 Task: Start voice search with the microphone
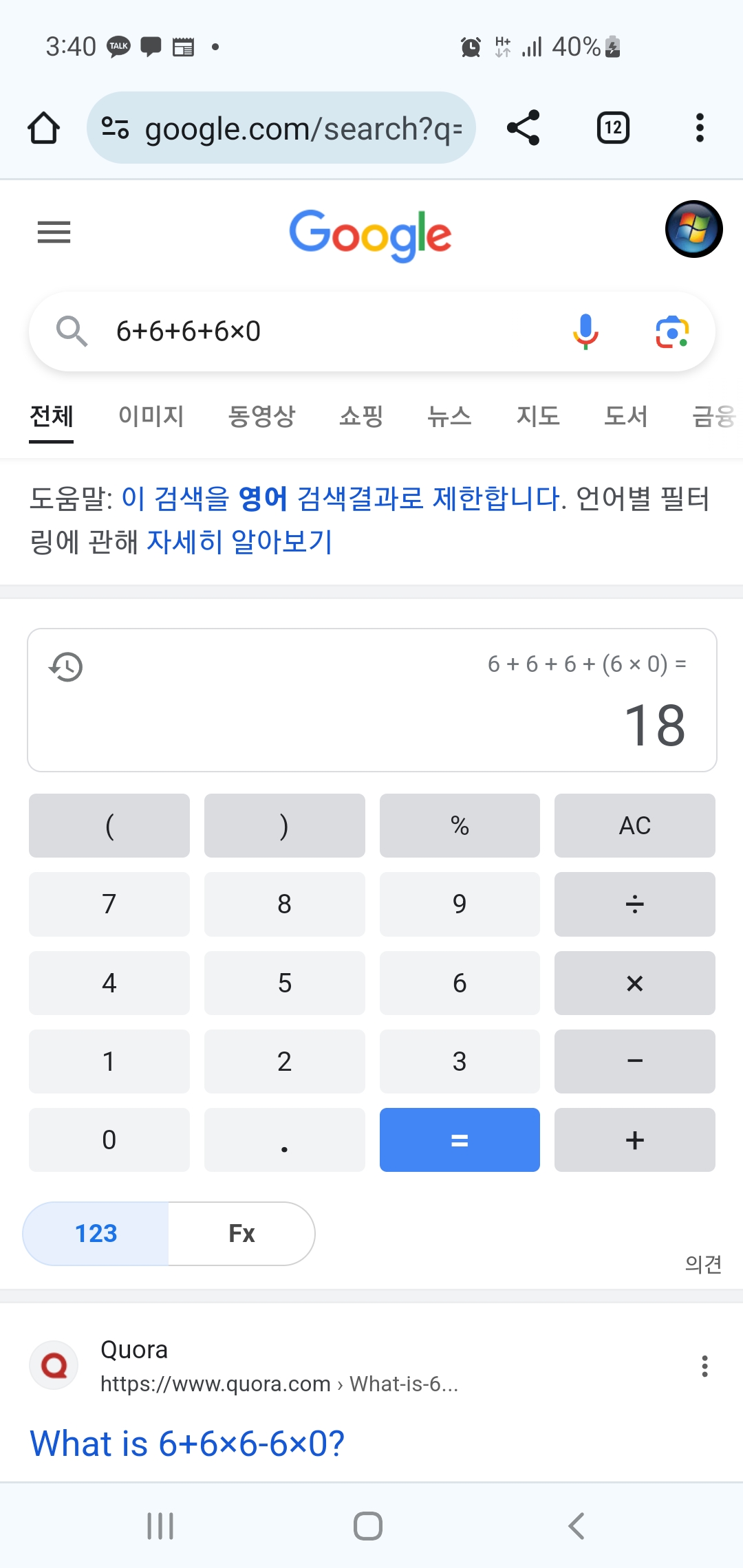point(585,331)
